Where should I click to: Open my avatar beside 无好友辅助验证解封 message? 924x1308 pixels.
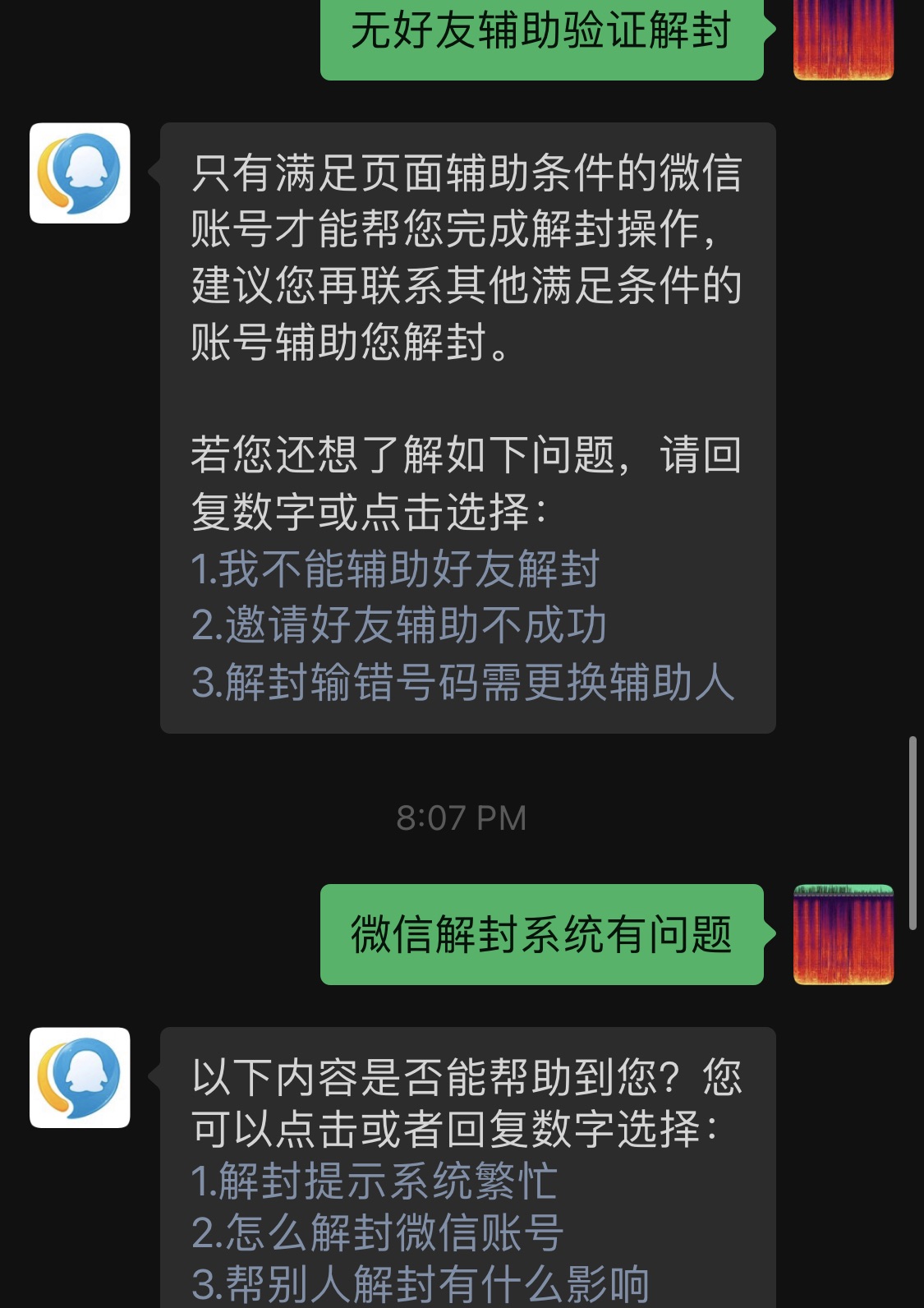tap(843, 39)
